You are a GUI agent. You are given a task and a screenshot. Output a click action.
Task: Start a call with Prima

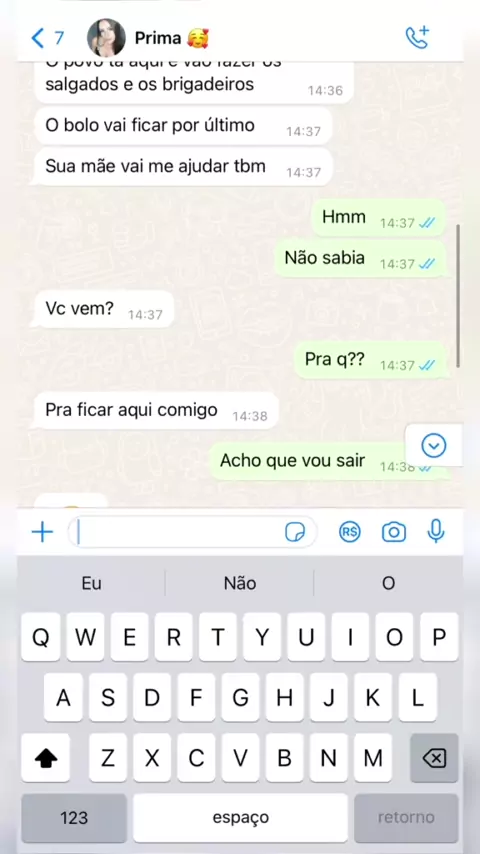tap(418, 38)
